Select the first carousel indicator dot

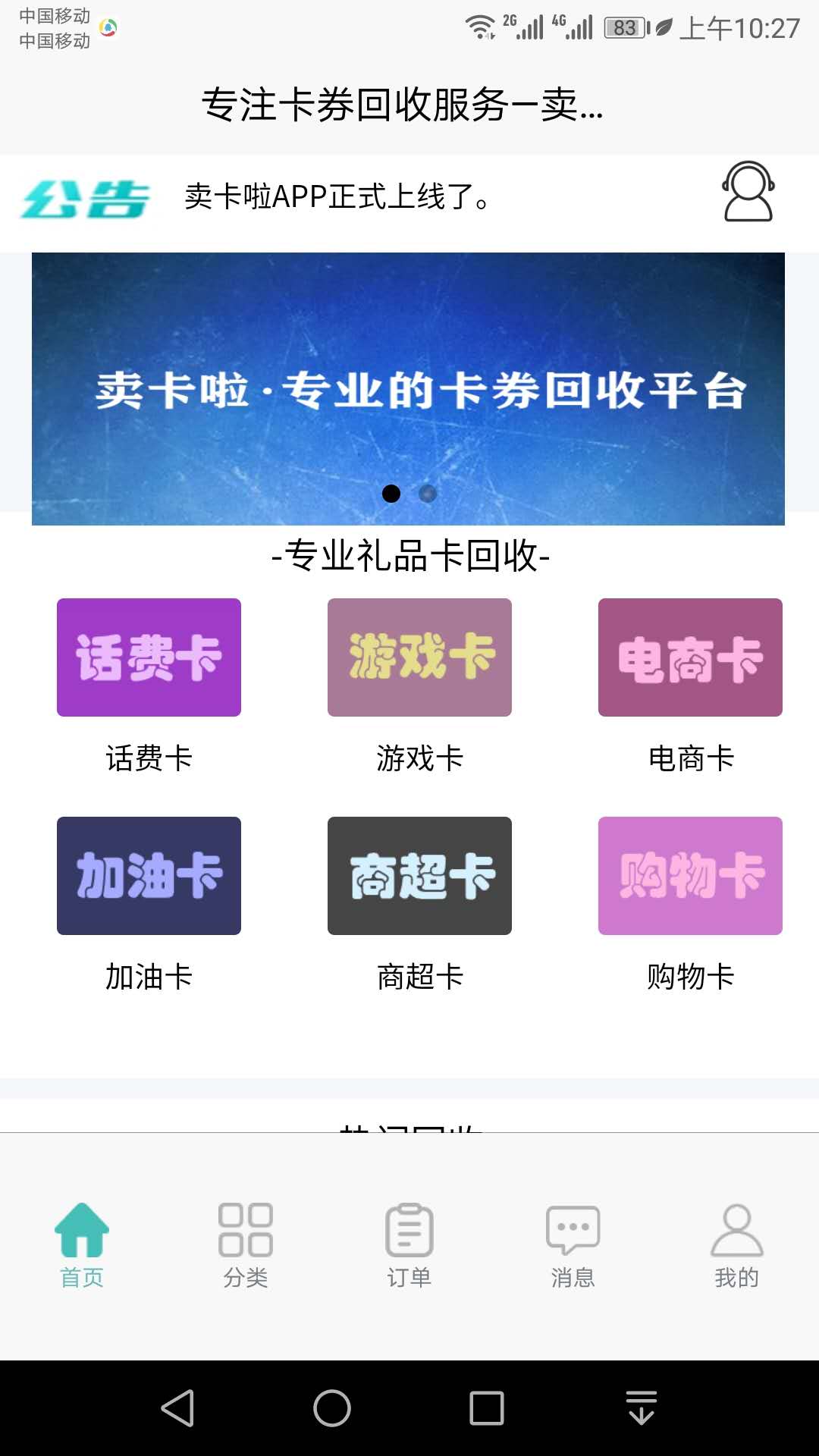(x=392, y=494)
